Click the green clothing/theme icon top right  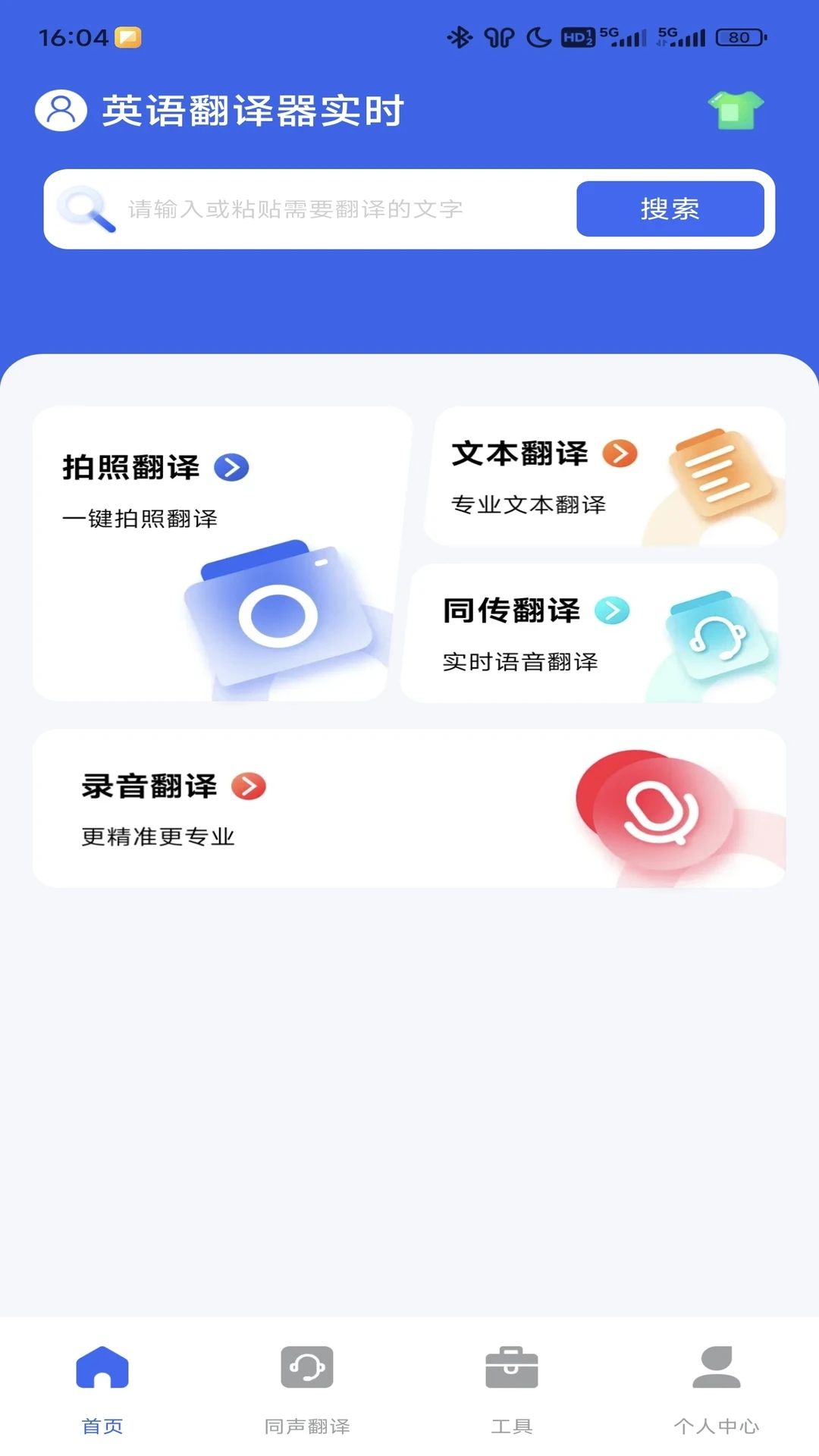[733, 110]
